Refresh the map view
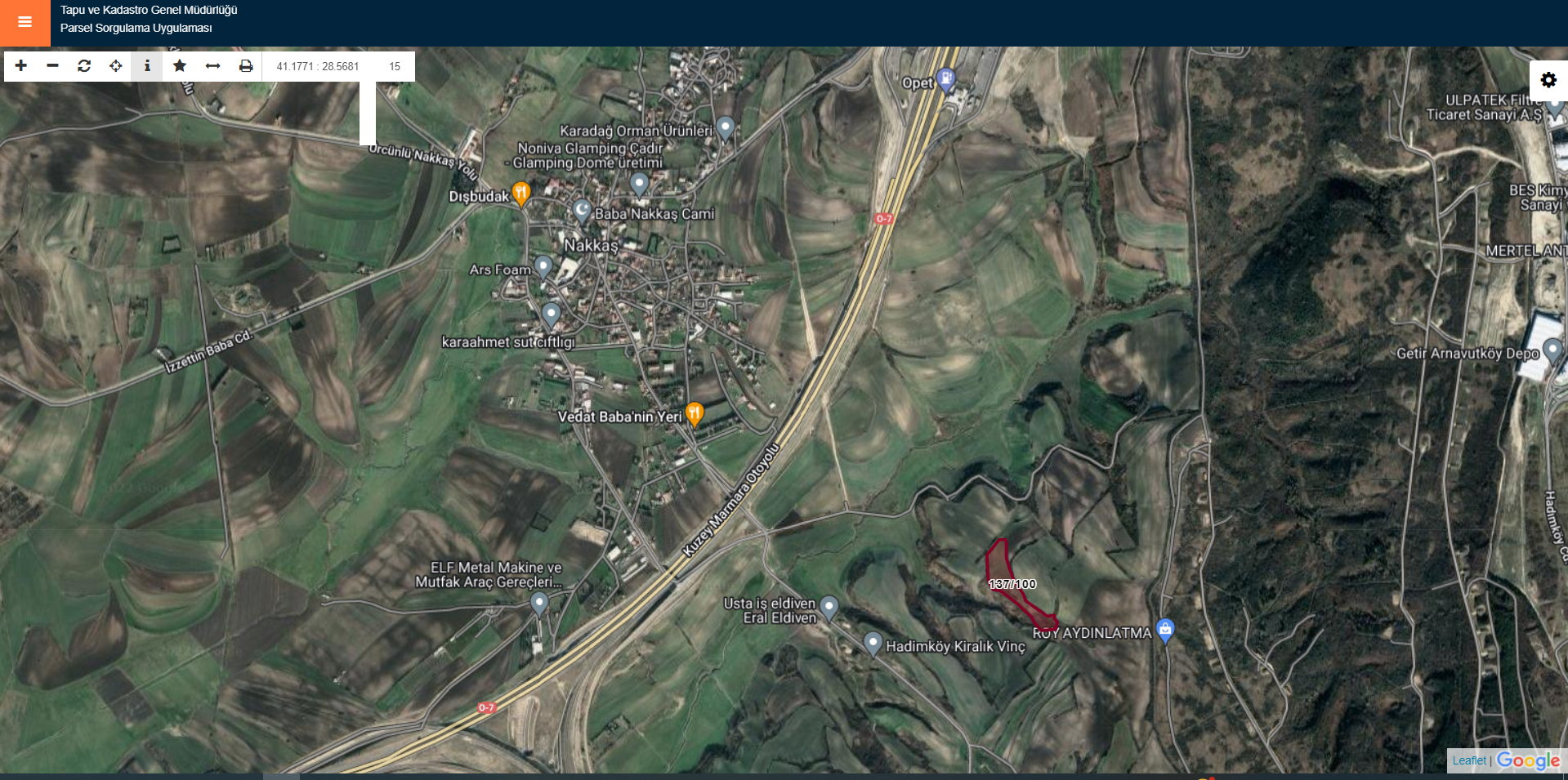1568x780 pixels. coord(84,66)
